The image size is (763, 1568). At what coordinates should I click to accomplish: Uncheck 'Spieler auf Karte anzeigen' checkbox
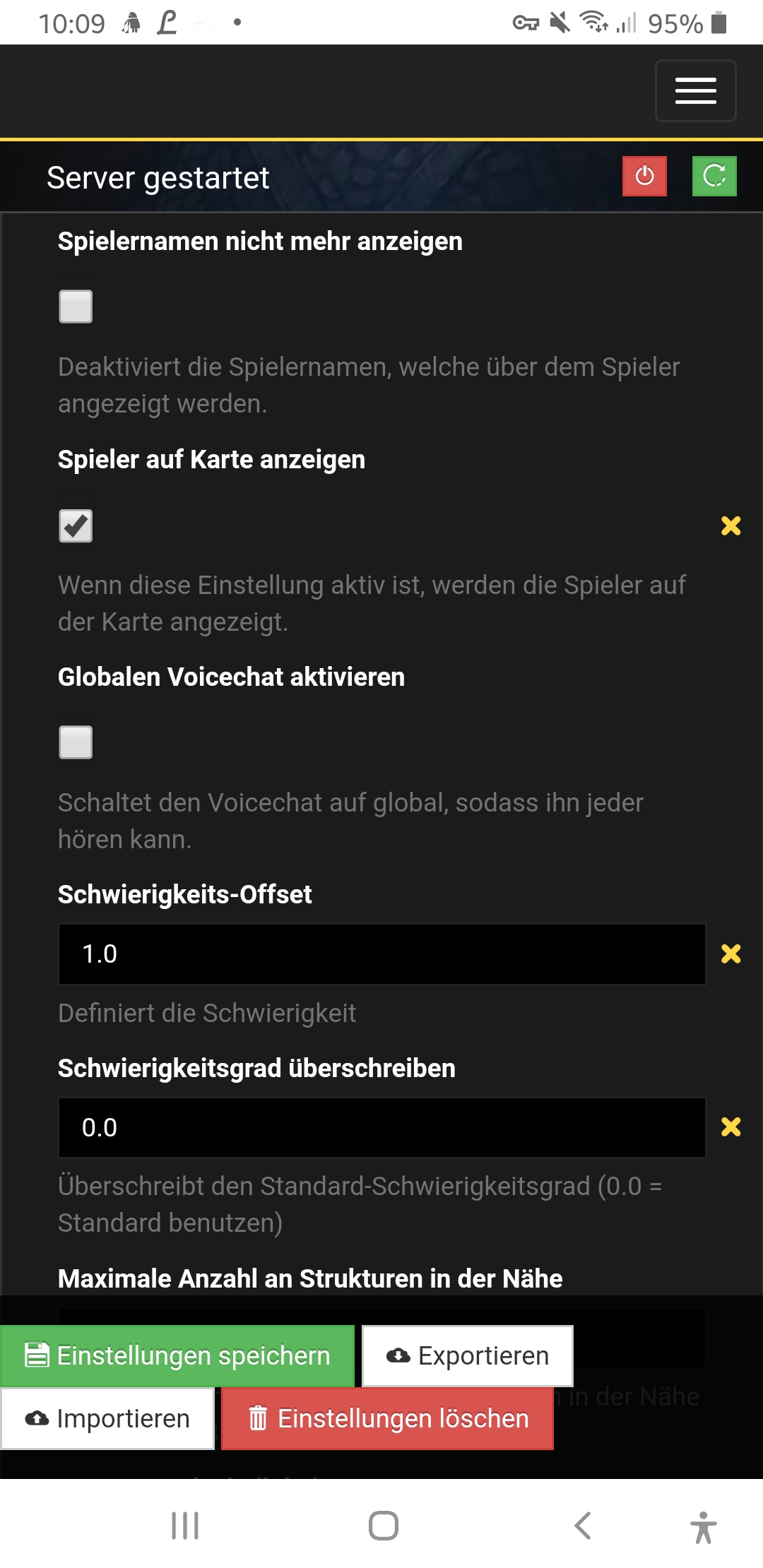click(76, 525)
